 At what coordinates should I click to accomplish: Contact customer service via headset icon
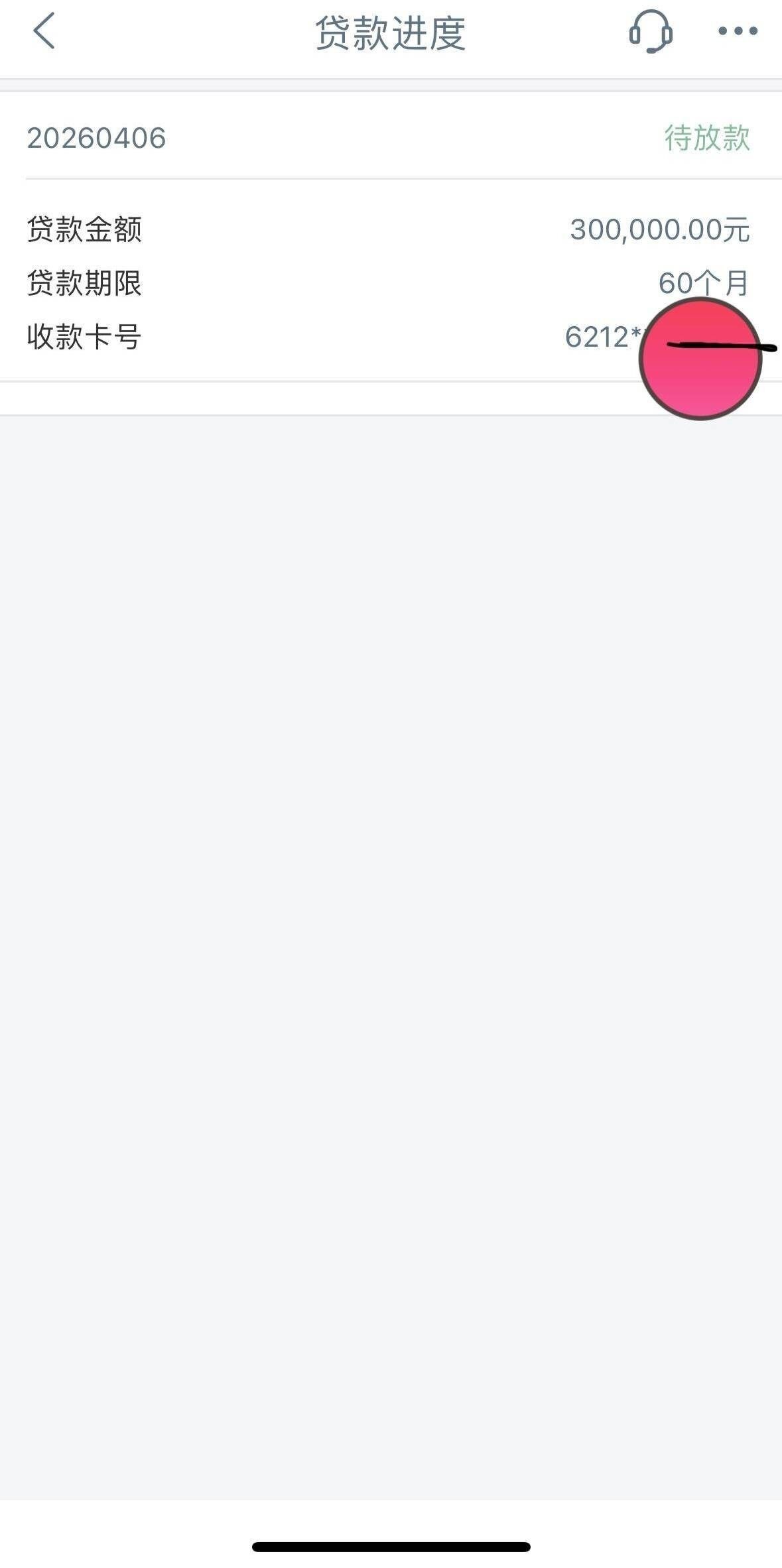pos(650,32)
